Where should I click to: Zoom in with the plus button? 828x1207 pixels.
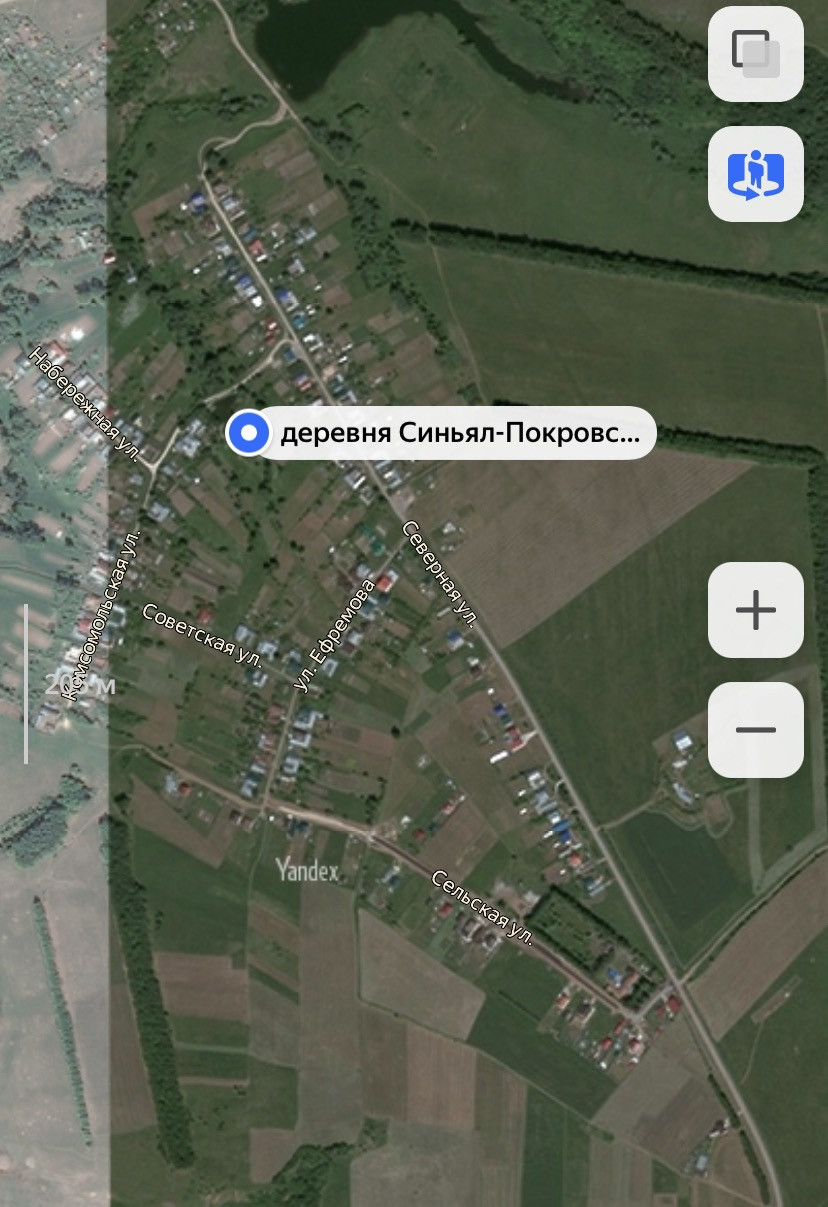(756, 610)
